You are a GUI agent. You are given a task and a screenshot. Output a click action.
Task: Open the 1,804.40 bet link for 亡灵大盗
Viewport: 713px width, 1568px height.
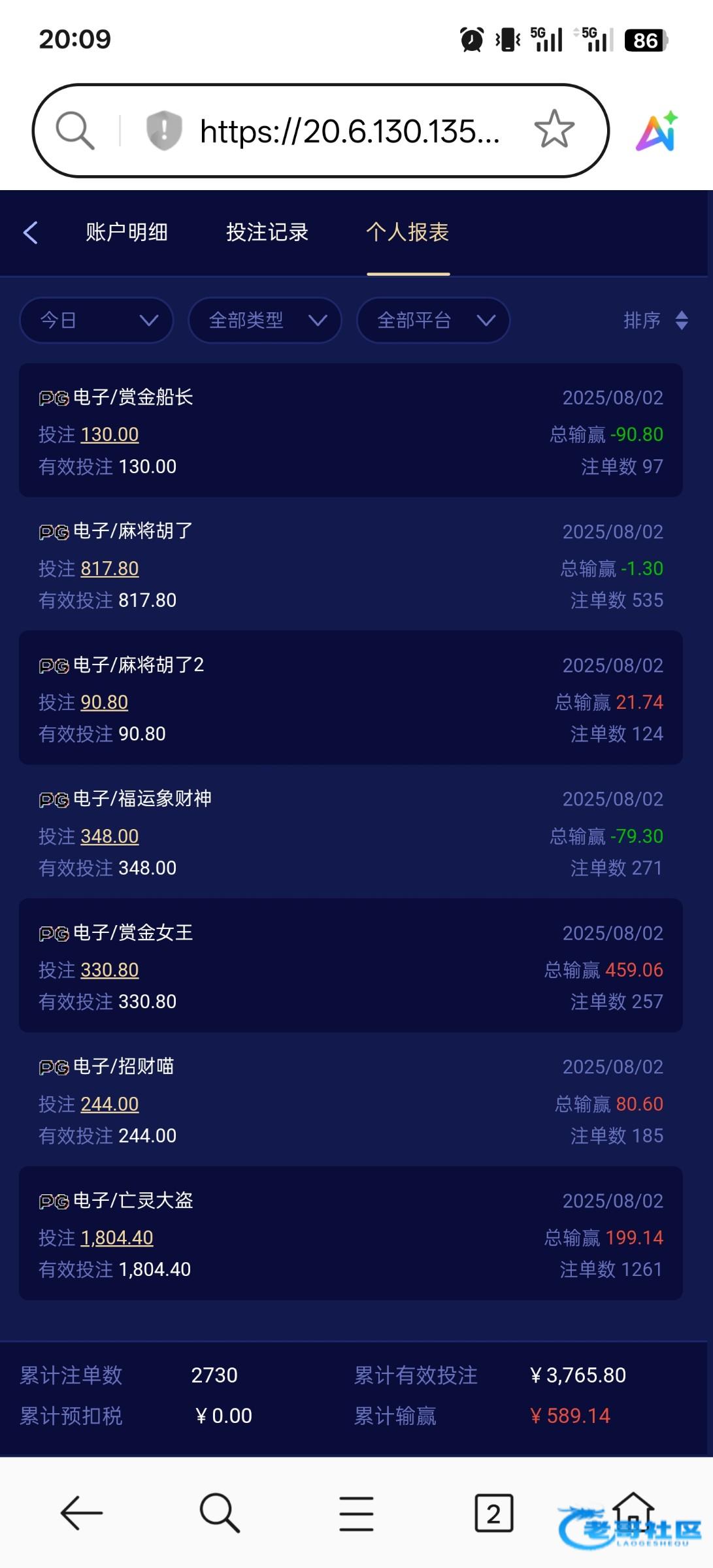(117, 1238)
